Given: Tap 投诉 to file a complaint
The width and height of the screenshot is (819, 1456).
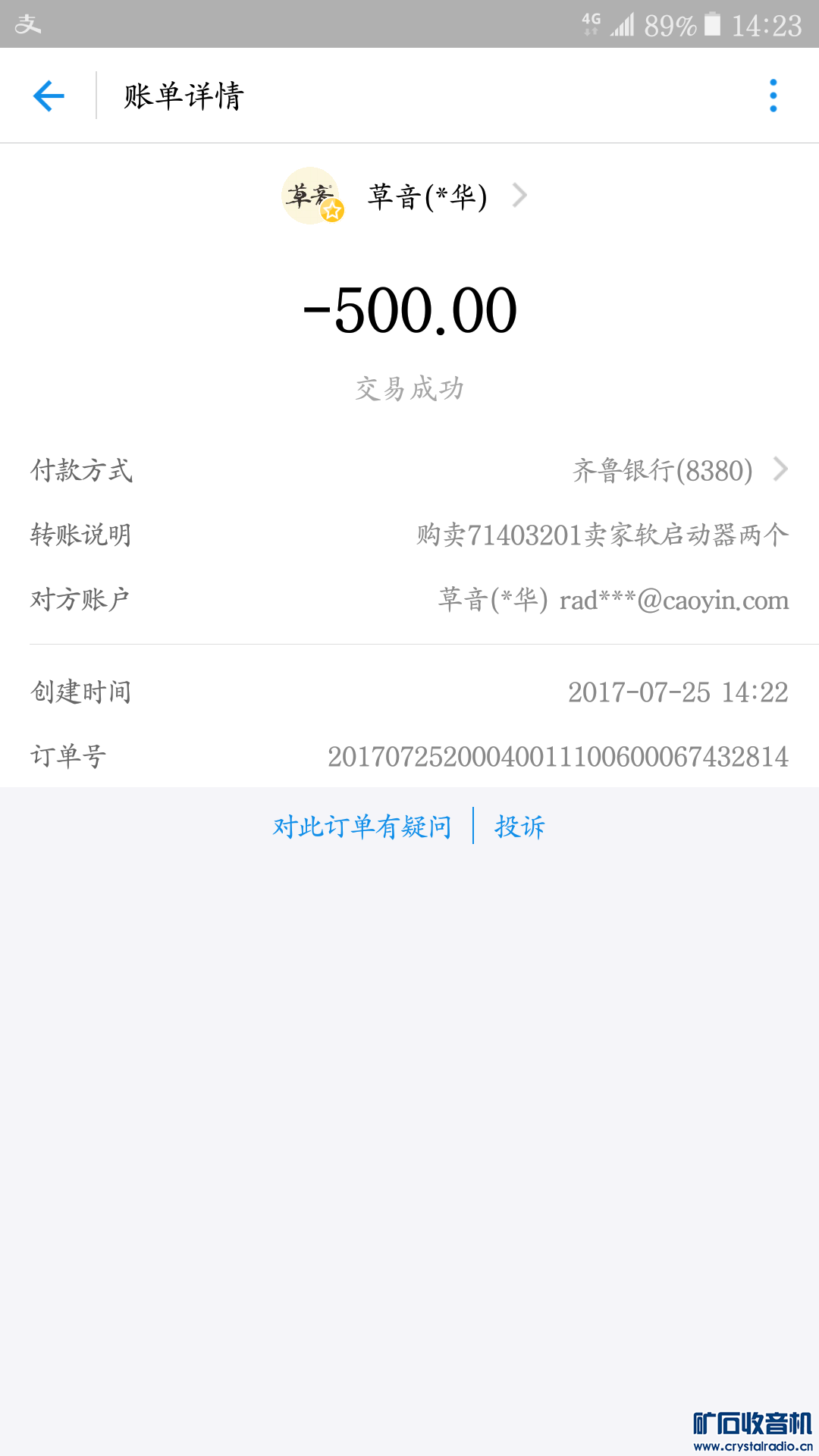Looking at the screenshot, I should pyautogui.click(x=519, y=826).
